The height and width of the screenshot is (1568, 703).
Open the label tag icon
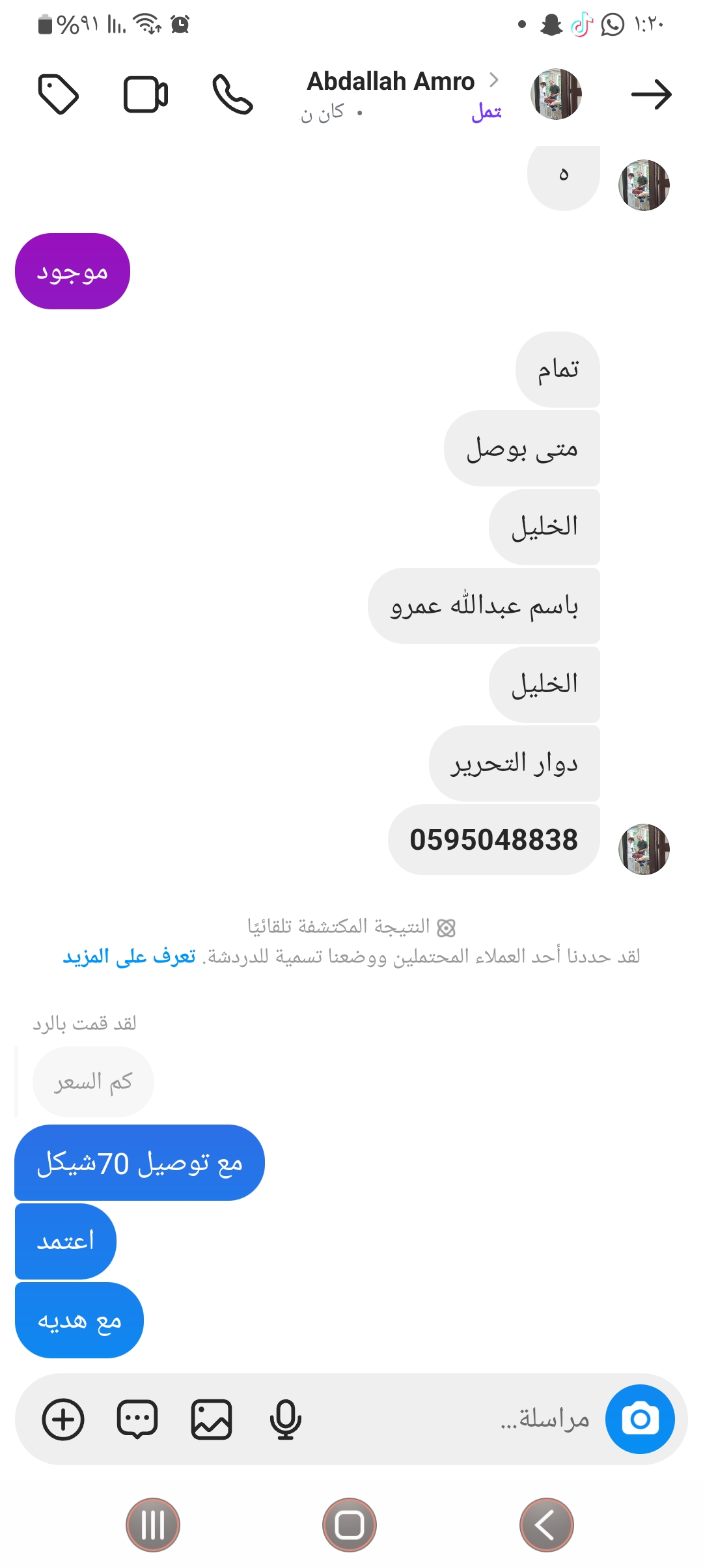59,94
